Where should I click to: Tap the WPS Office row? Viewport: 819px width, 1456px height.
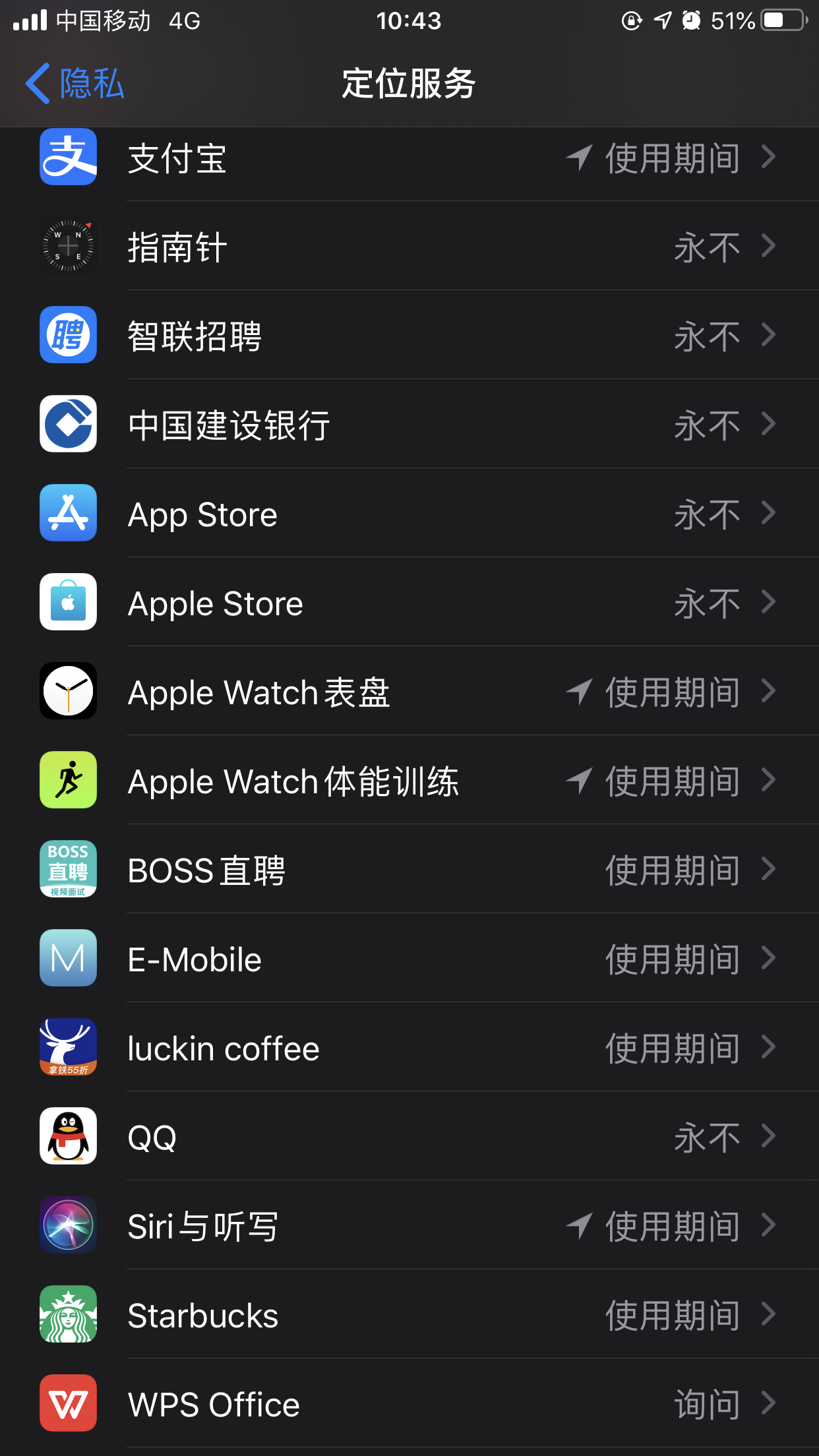[409, 1404]
